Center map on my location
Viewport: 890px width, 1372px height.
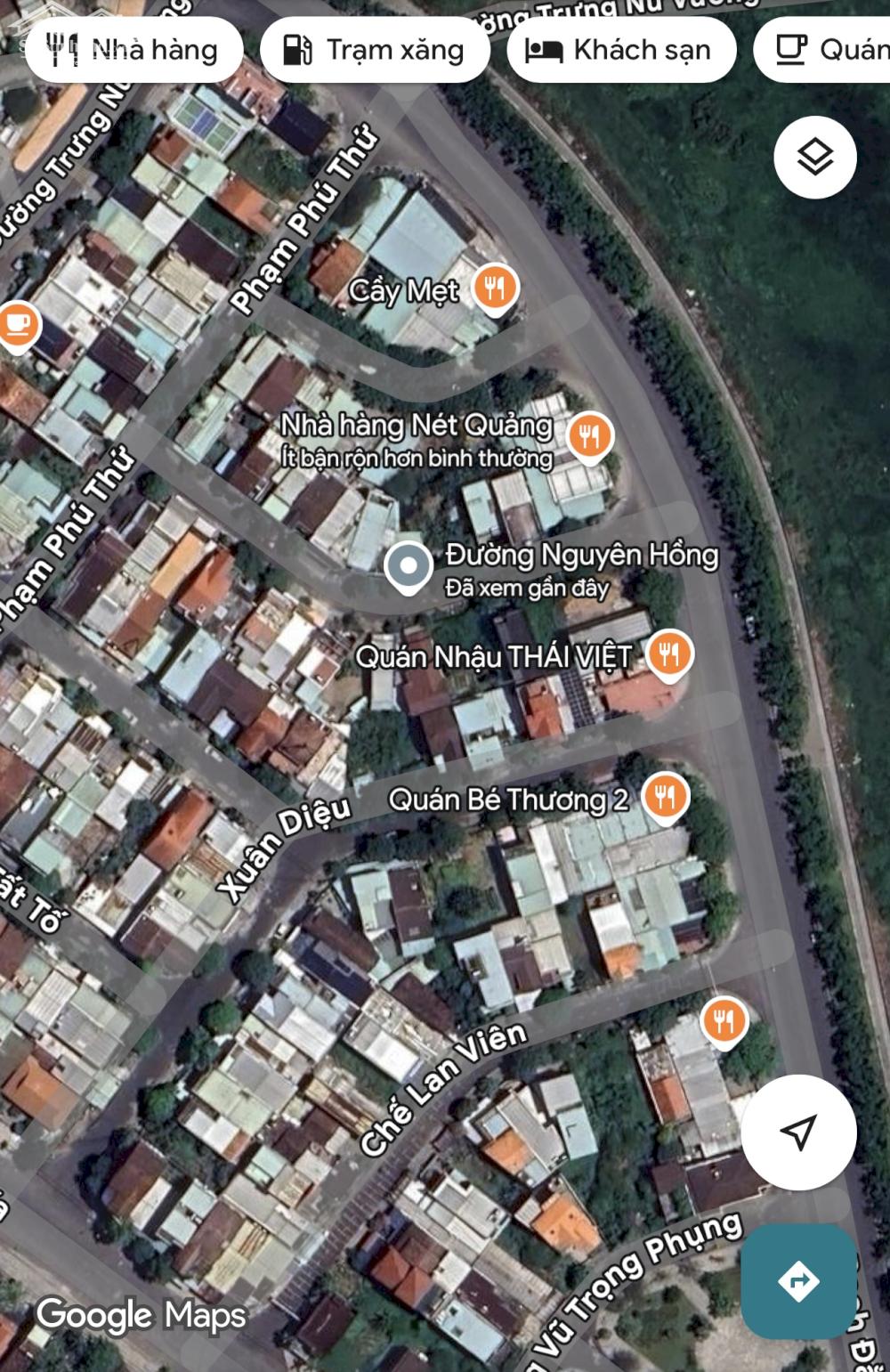click(798, 1132)
